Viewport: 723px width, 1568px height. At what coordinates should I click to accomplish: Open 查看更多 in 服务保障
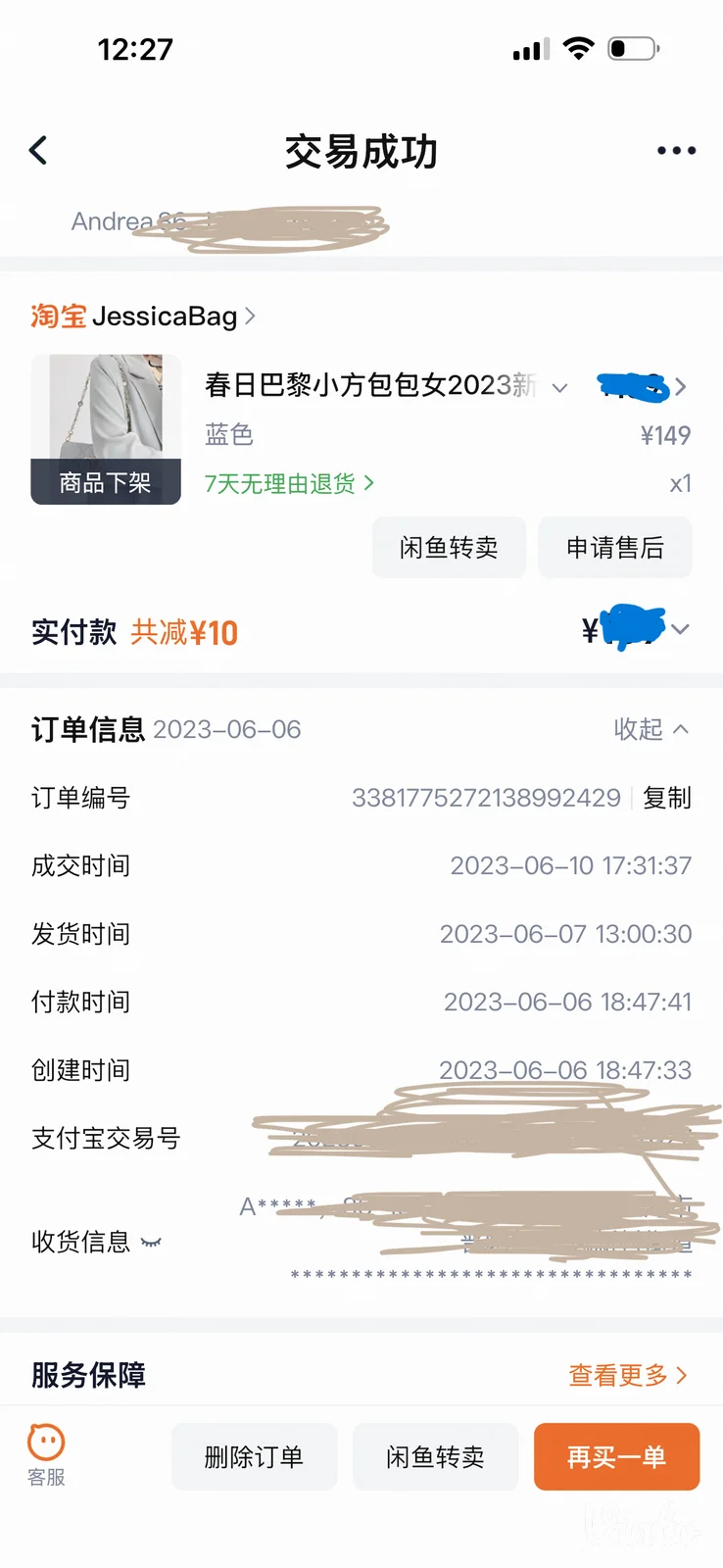click(628, 1375)
